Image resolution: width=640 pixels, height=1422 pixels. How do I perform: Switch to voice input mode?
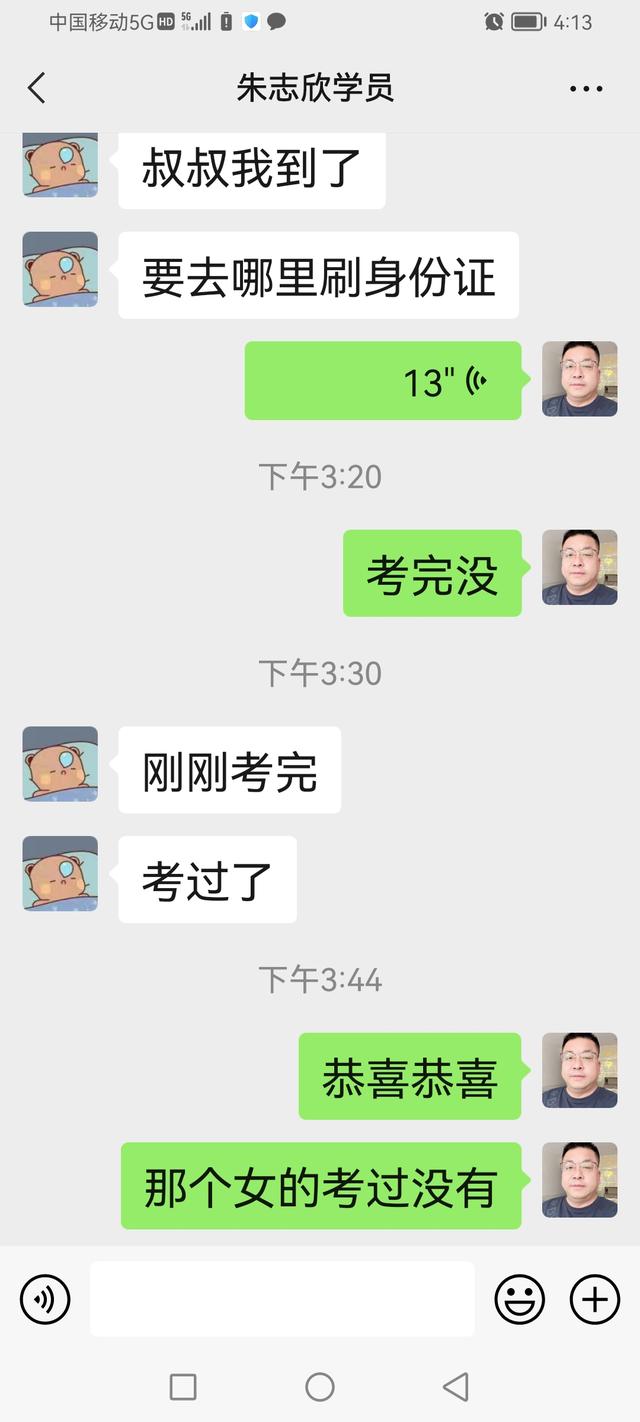(x=45, y=1299)
